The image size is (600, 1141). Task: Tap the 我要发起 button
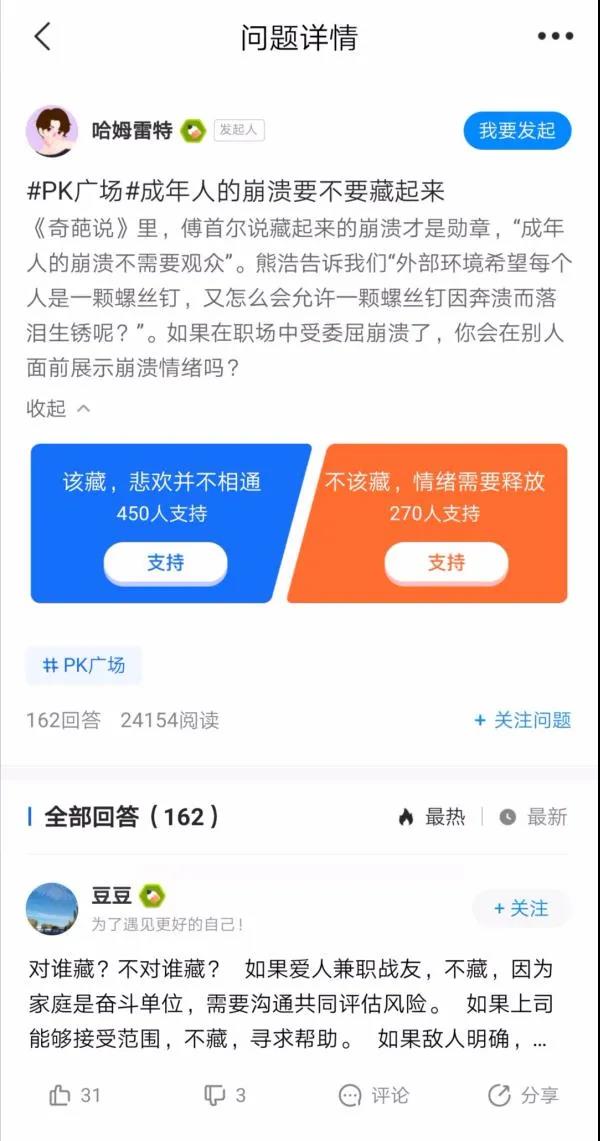coord(516,131)
